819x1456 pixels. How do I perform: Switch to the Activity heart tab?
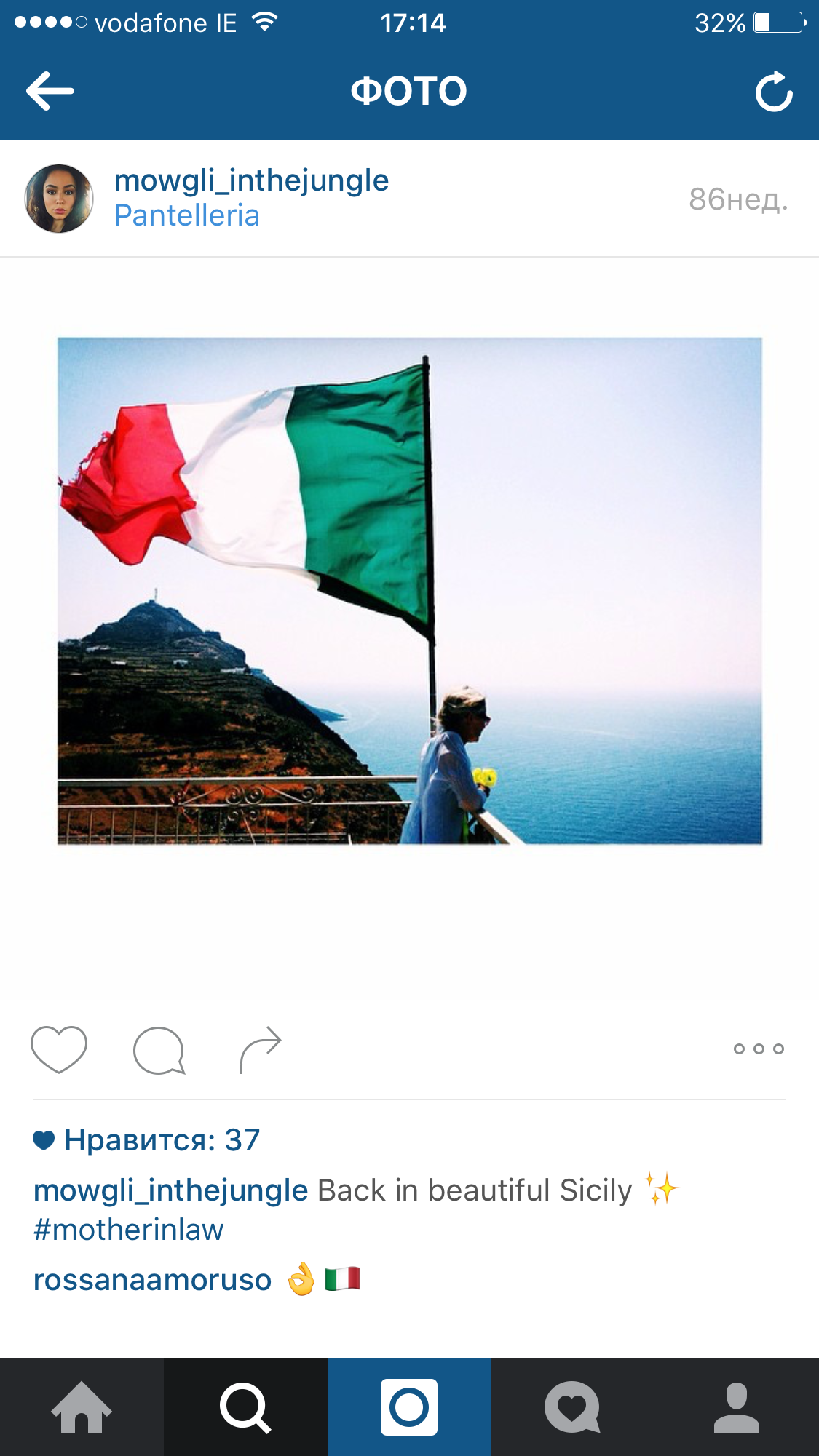pyautogui.click(x=573, y=1407)
